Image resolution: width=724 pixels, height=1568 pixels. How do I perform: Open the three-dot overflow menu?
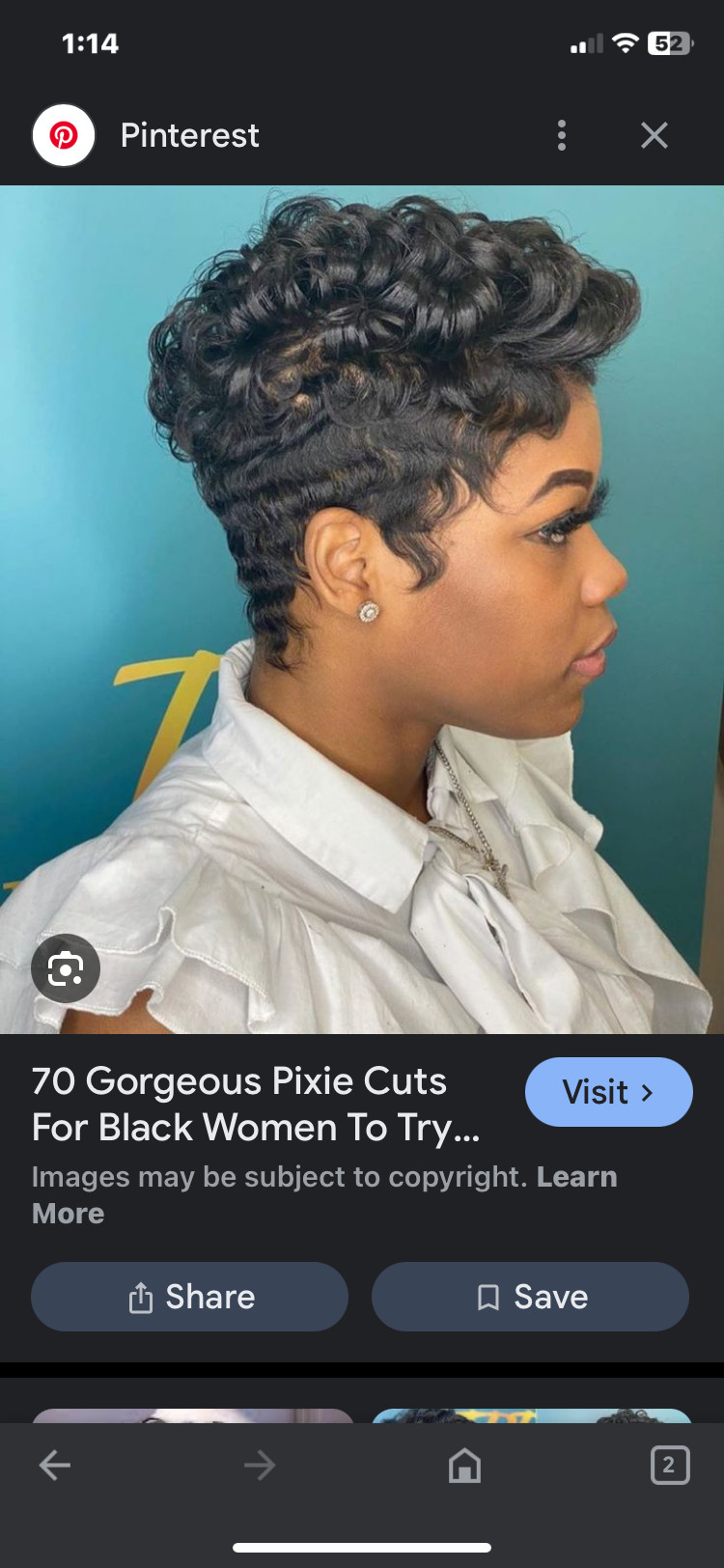(562, 135)
